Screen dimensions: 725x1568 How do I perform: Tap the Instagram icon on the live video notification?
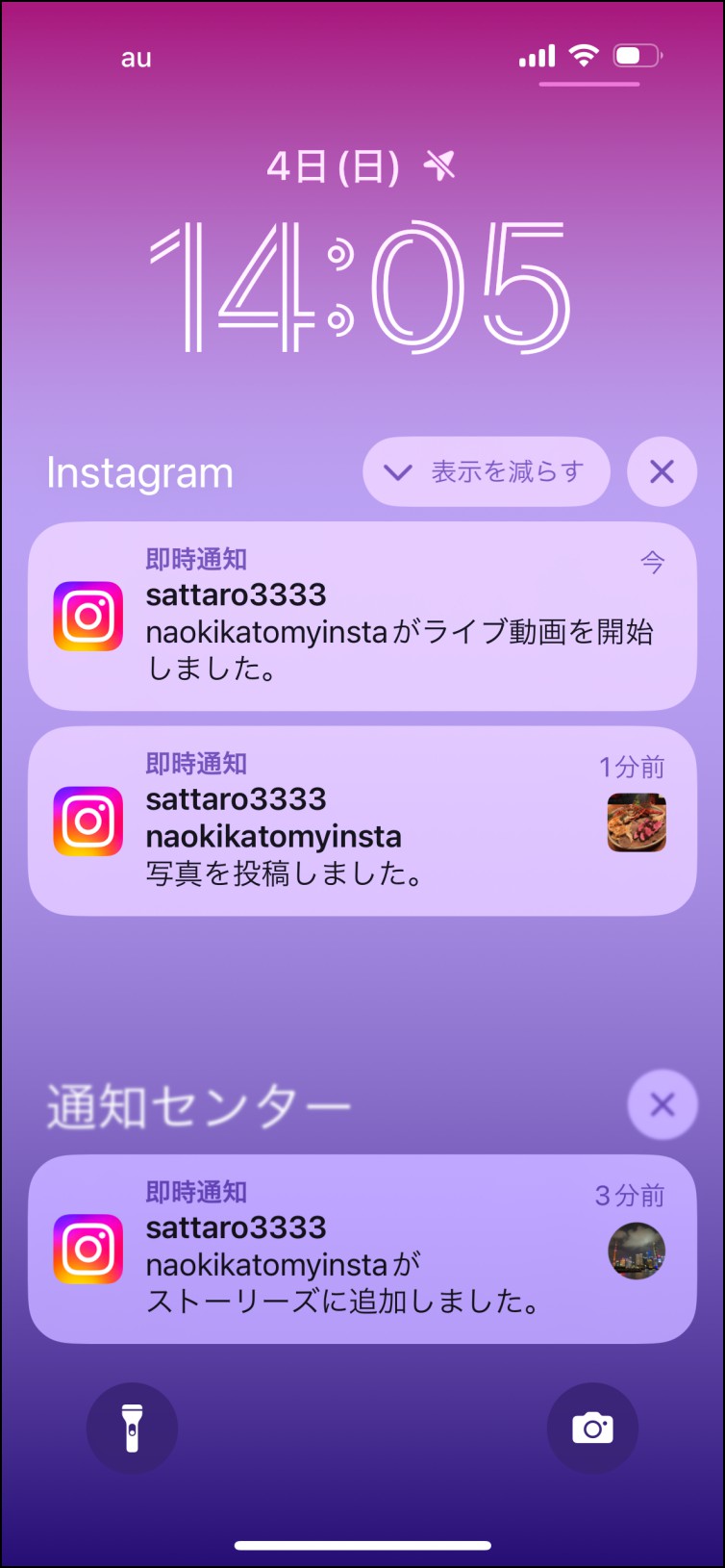[x=87, y=616]
